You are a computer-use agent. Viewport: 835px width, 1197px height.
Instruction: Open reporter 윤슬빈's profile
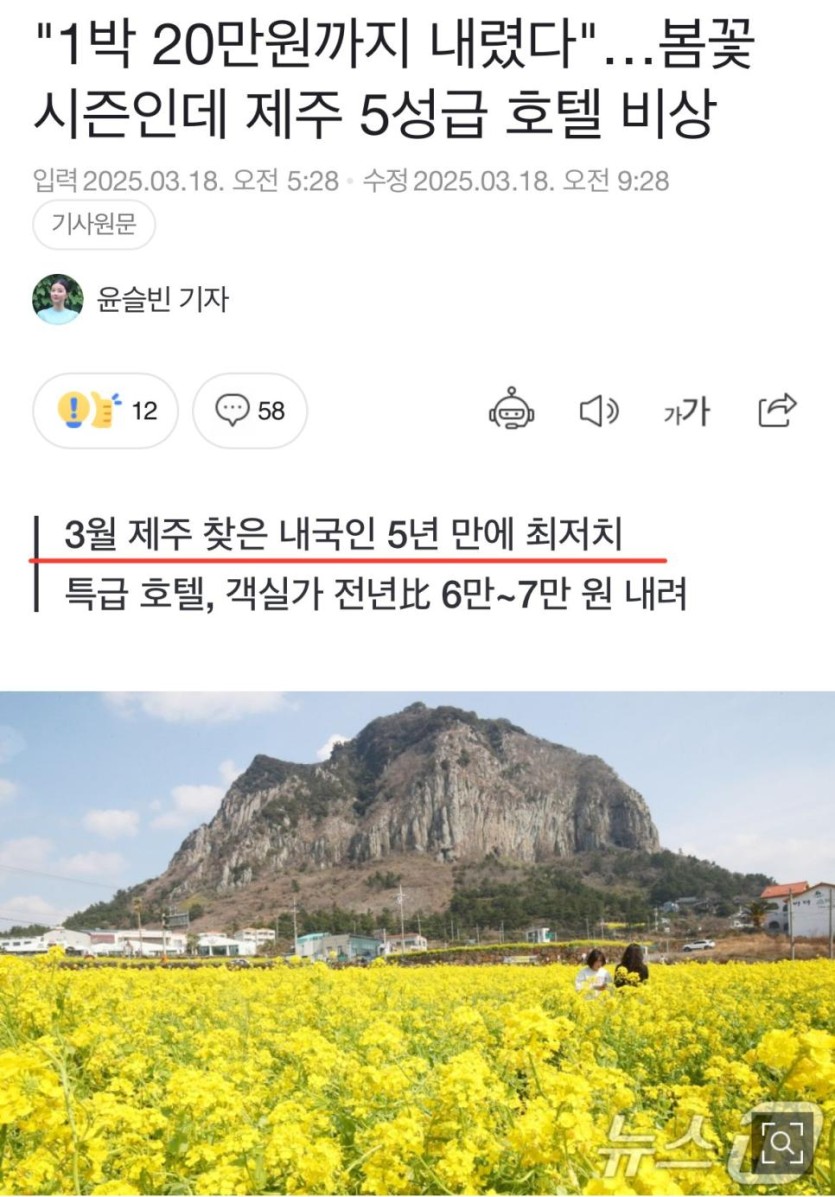pos(162,298)
